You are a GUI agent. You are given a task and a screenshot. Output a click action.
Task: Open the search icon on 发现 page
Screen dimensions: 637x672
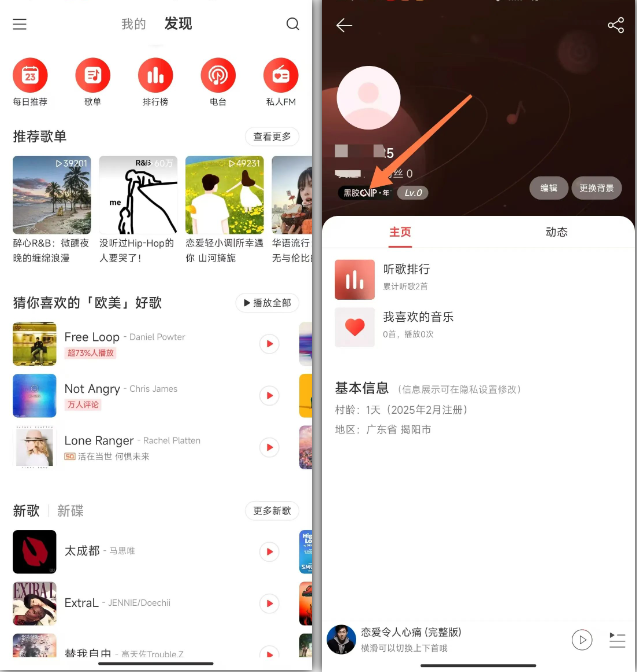point(293,25)
